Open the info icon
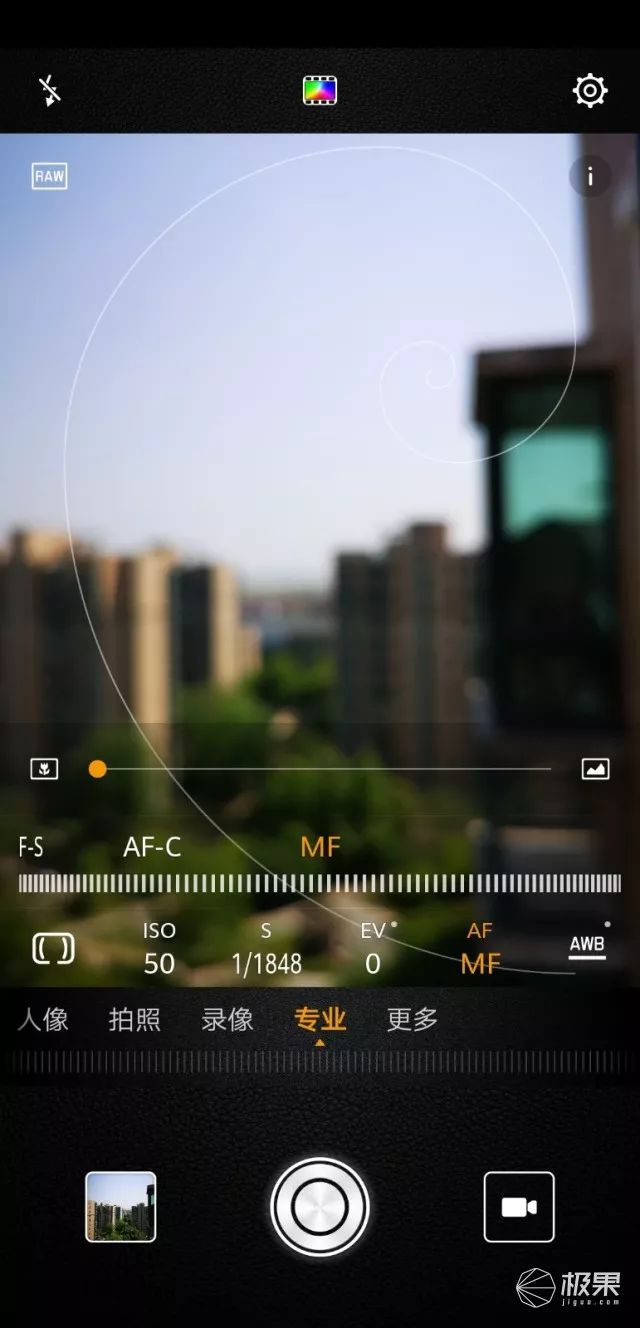This screenshot has width=640, height=1328. (590, 177)
